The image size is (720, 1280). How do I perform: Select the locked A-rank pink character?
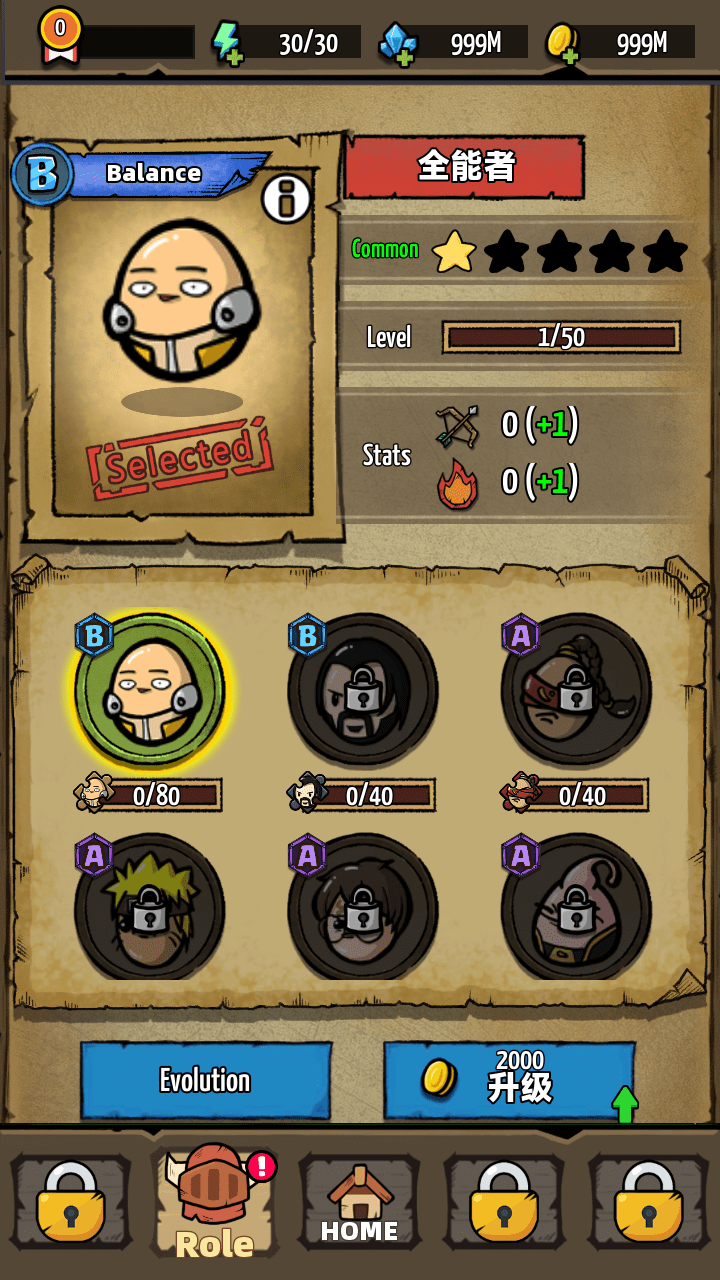click(x=576, y=908)
